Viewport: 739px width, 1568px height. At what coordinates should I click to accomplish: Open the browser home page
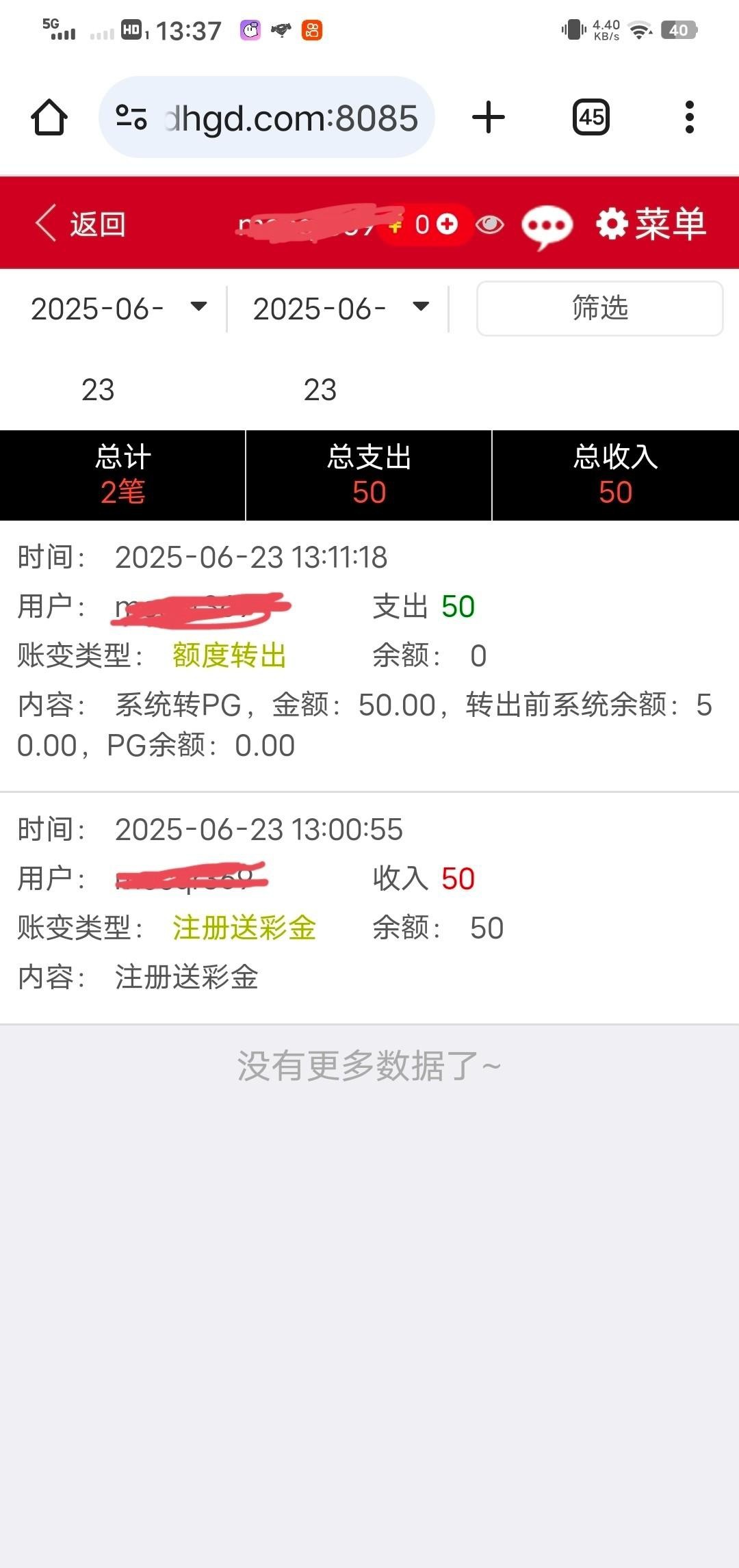point(49,118)
